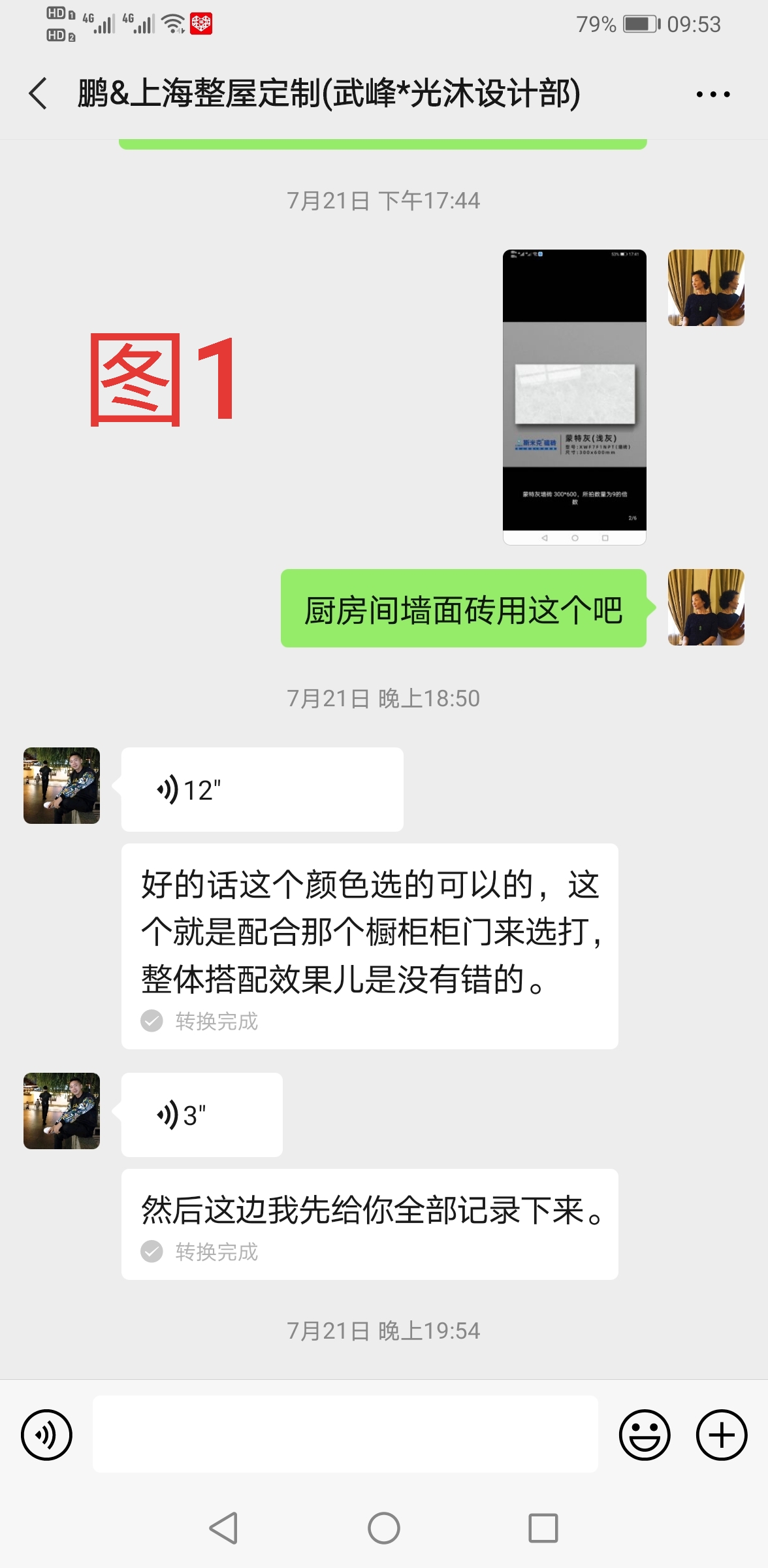Open the chat info overflow menu
The image size is (768, 1568).
click(x=712, y=95)
